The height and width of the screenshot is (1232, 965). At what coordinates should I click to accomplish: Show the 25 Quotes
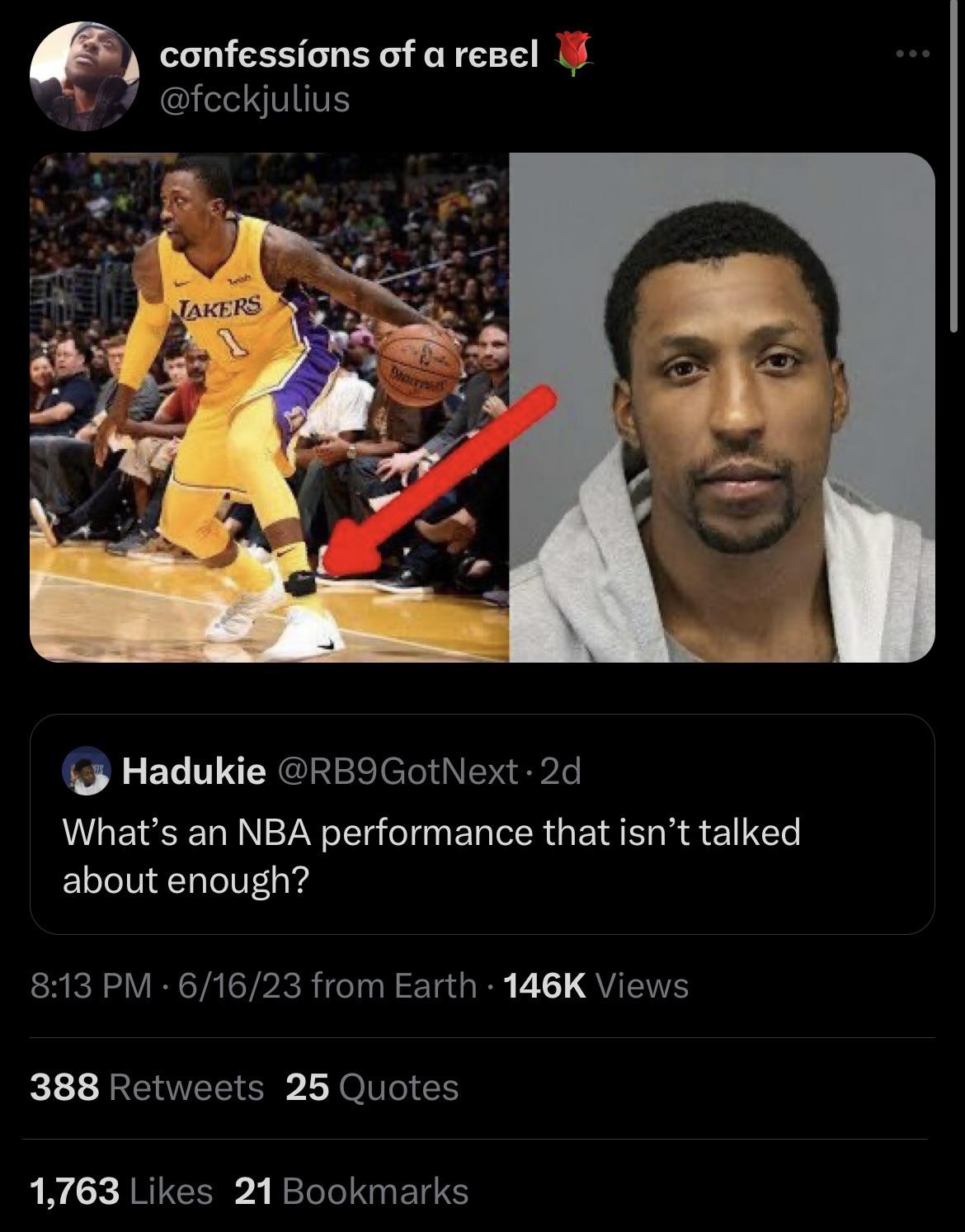tap(372, 1087)
